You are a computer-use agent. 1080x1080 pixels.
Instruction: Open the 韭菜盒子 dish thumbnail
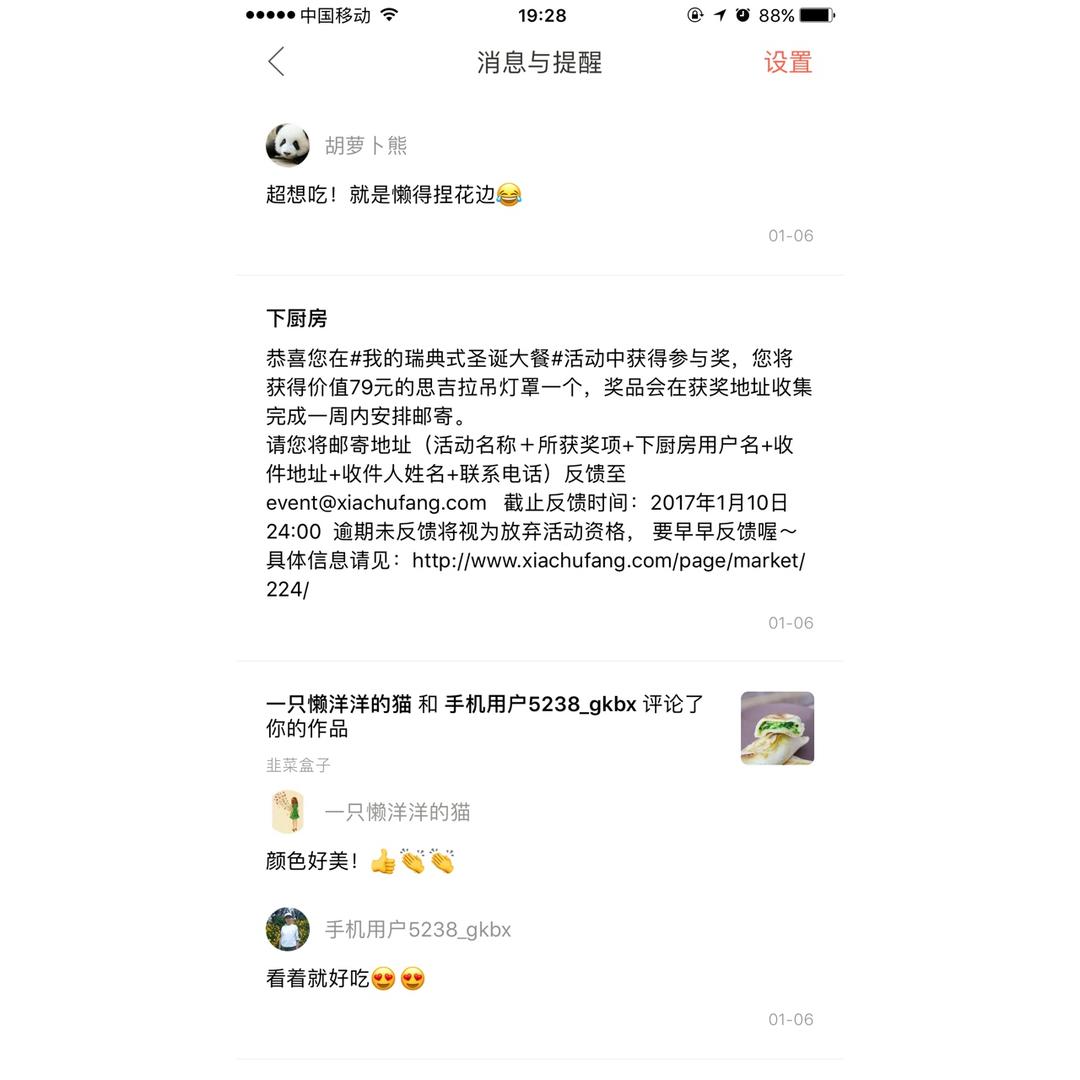[x=777, y=728]
